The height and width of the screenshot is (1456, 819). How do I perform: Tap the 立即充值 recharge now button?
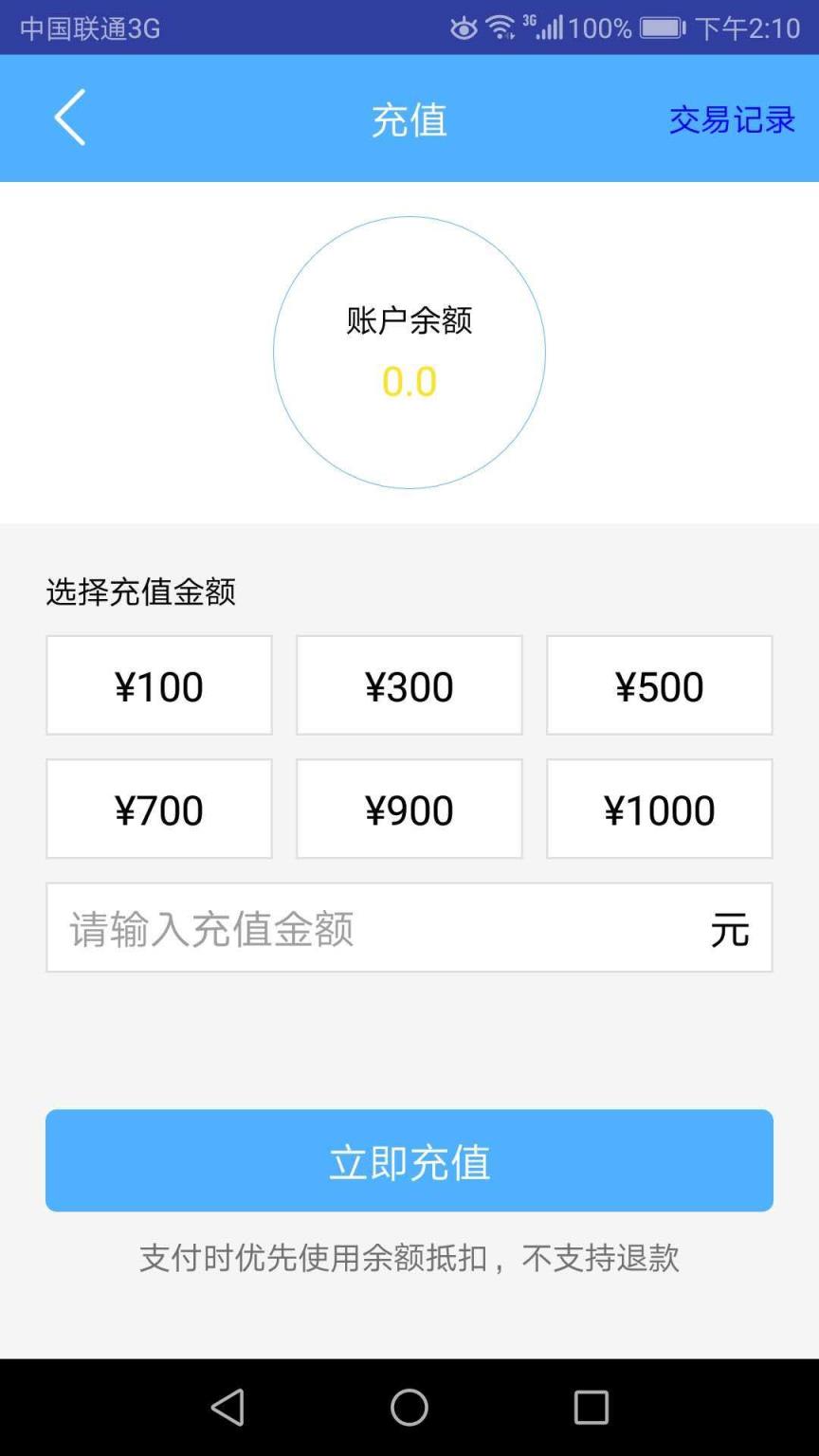coord(409,1159)
